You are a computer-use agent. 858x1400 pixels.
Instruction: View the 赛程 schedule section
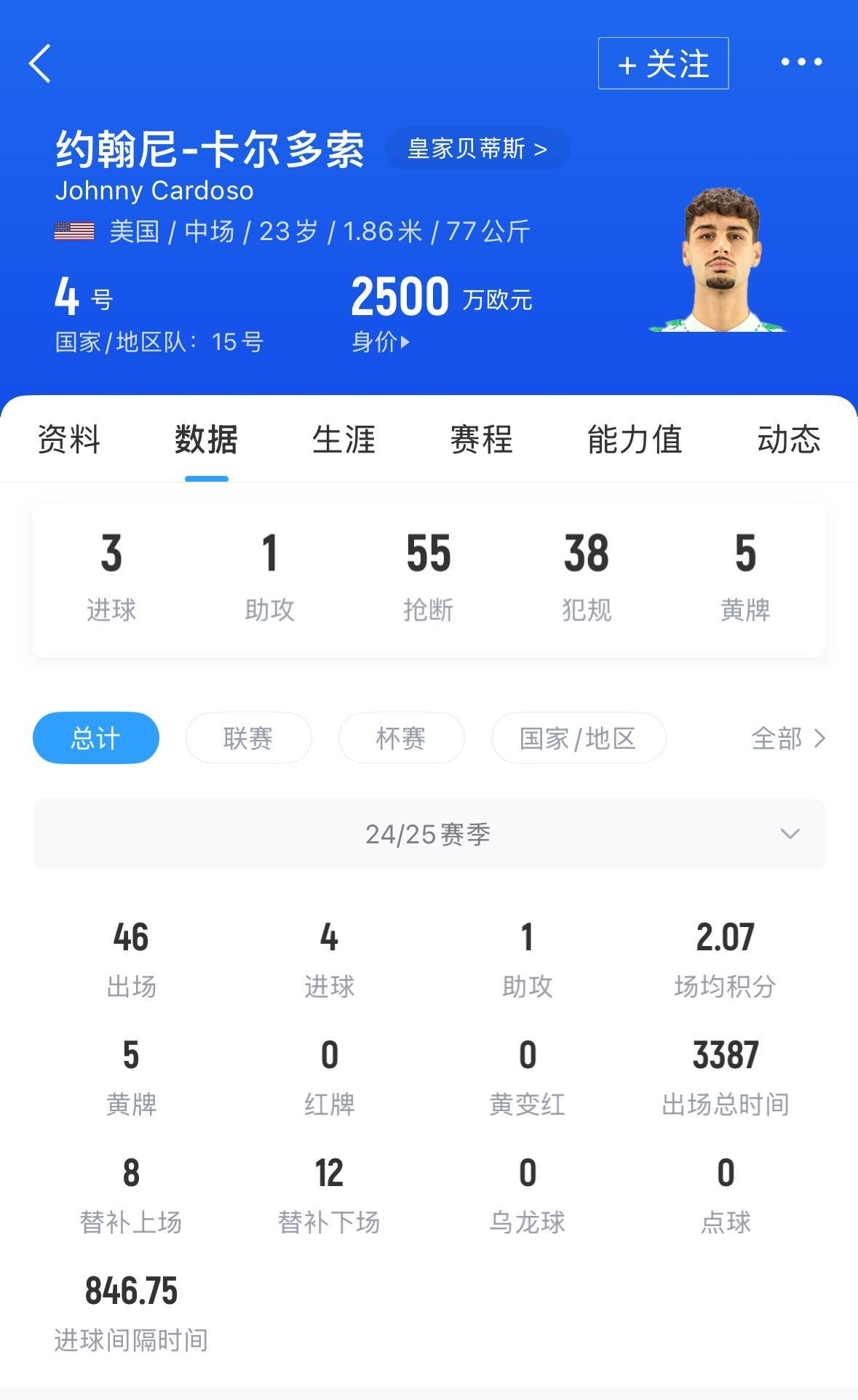pyautogui.click(x=480, y=439)
